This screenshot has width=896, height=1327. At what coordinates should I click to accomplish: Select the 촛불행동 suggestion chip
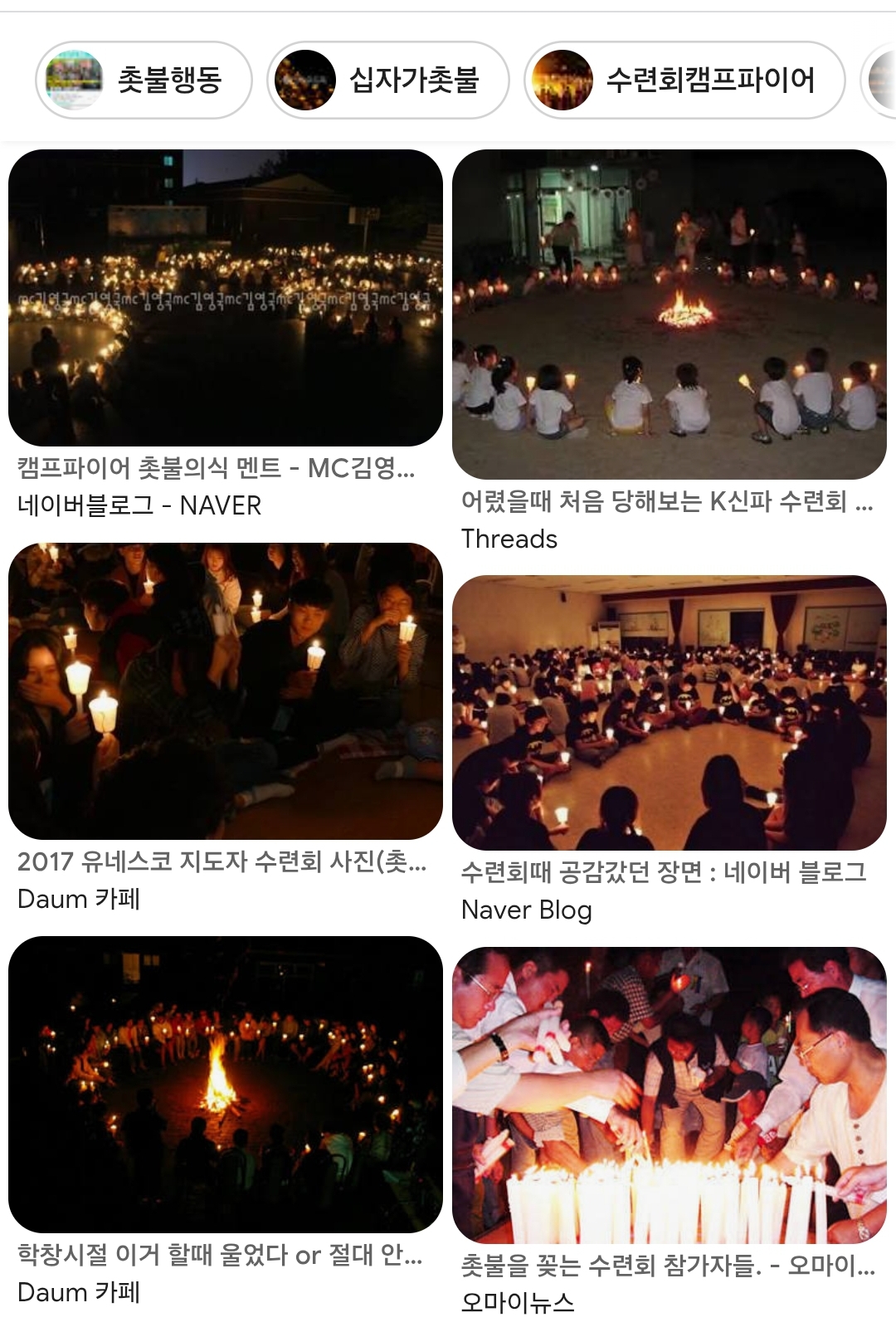point(144,80)
